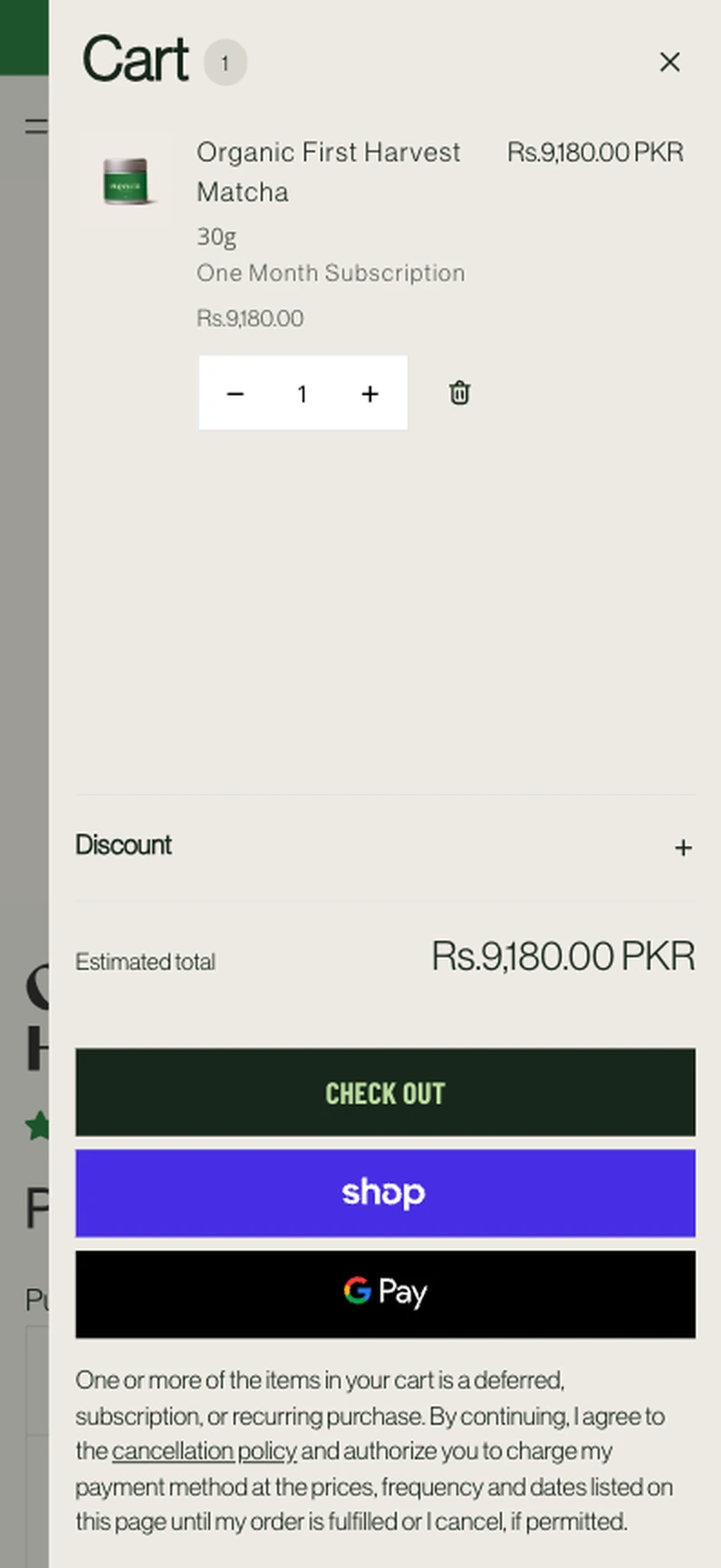This screenshot has width=721, height=1568.
Task: Open the cancellation policy link
Action: [204, 1451]
